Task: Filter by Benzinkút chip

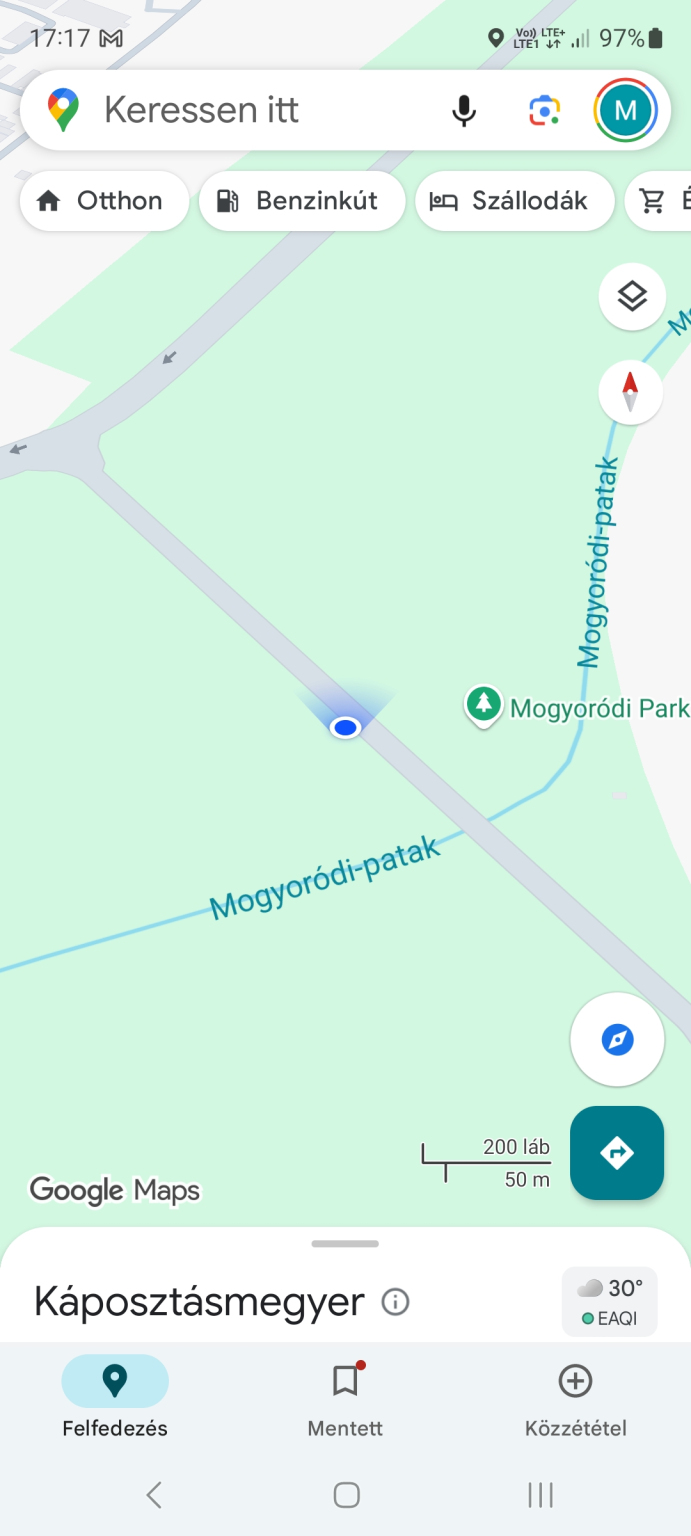Action: pyautogui.click(x=302, y=201)
